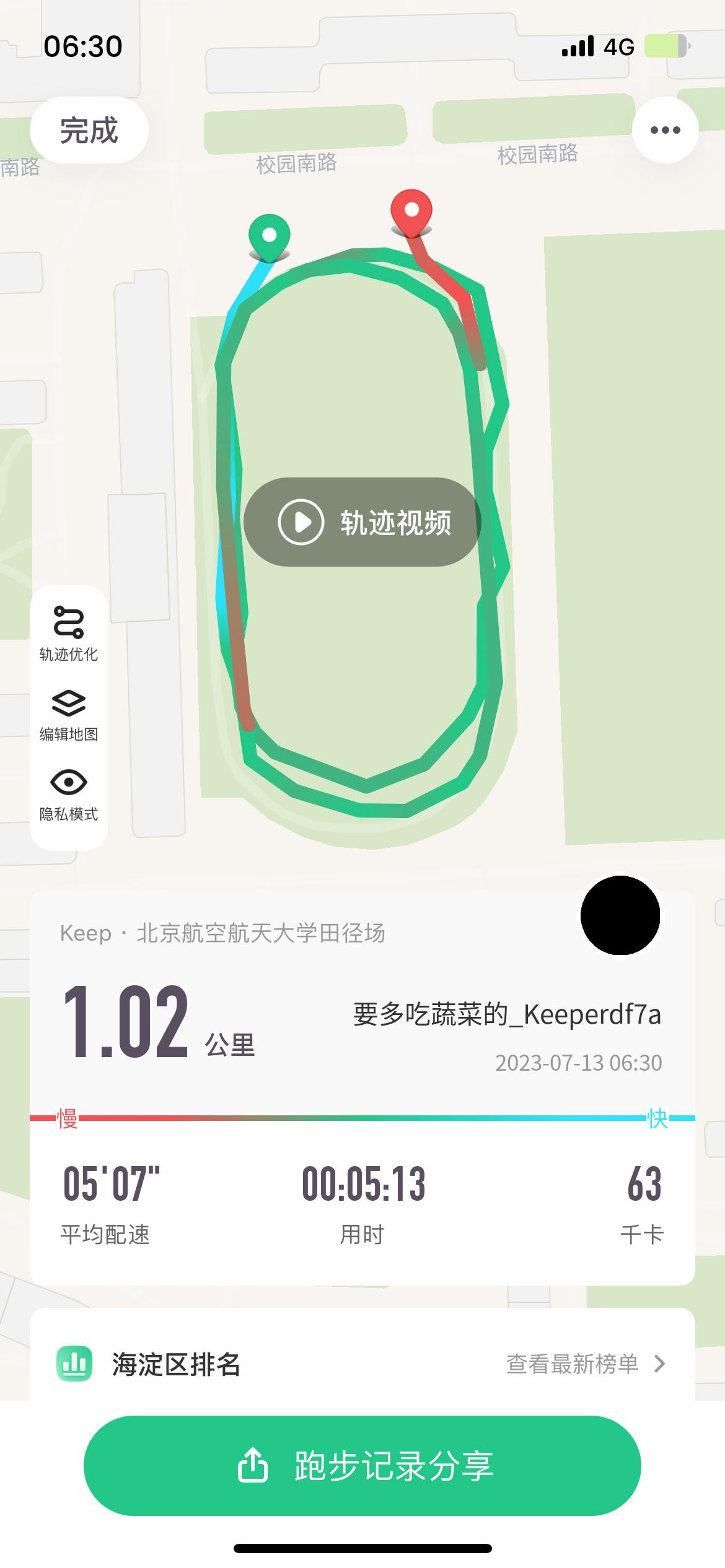
Task: Open the three-dot overflow menu
Action: click(666, 130)
